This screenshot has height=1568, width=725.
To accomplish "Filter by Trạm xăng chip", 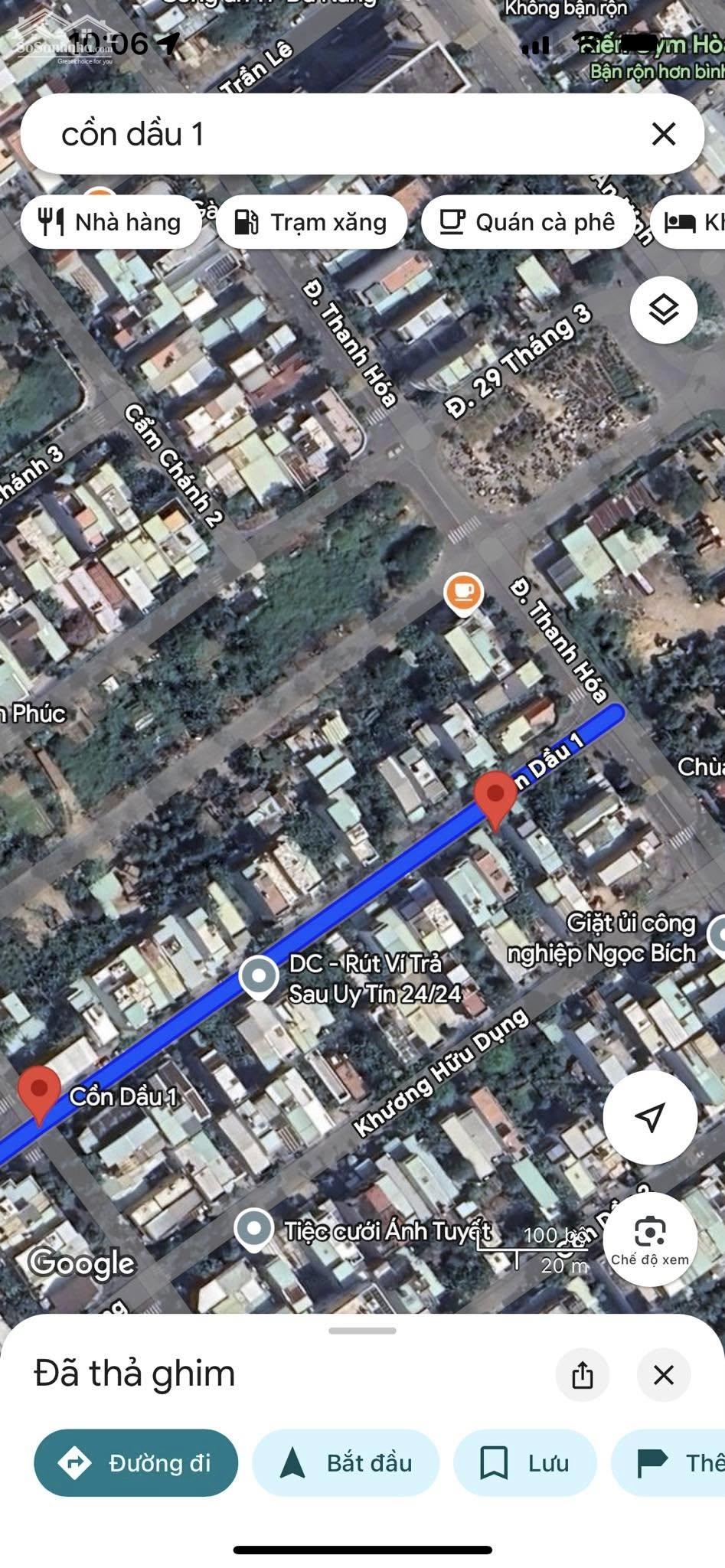I will (312, 222).
